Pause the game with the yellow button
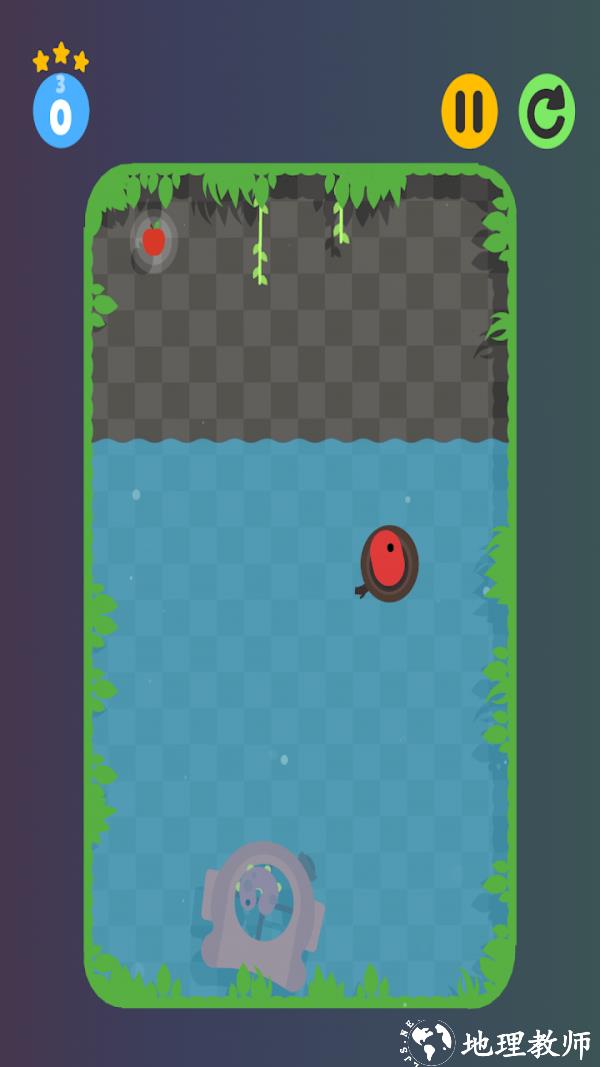Viewport: 600px width, 1067px height. point(469,111)
